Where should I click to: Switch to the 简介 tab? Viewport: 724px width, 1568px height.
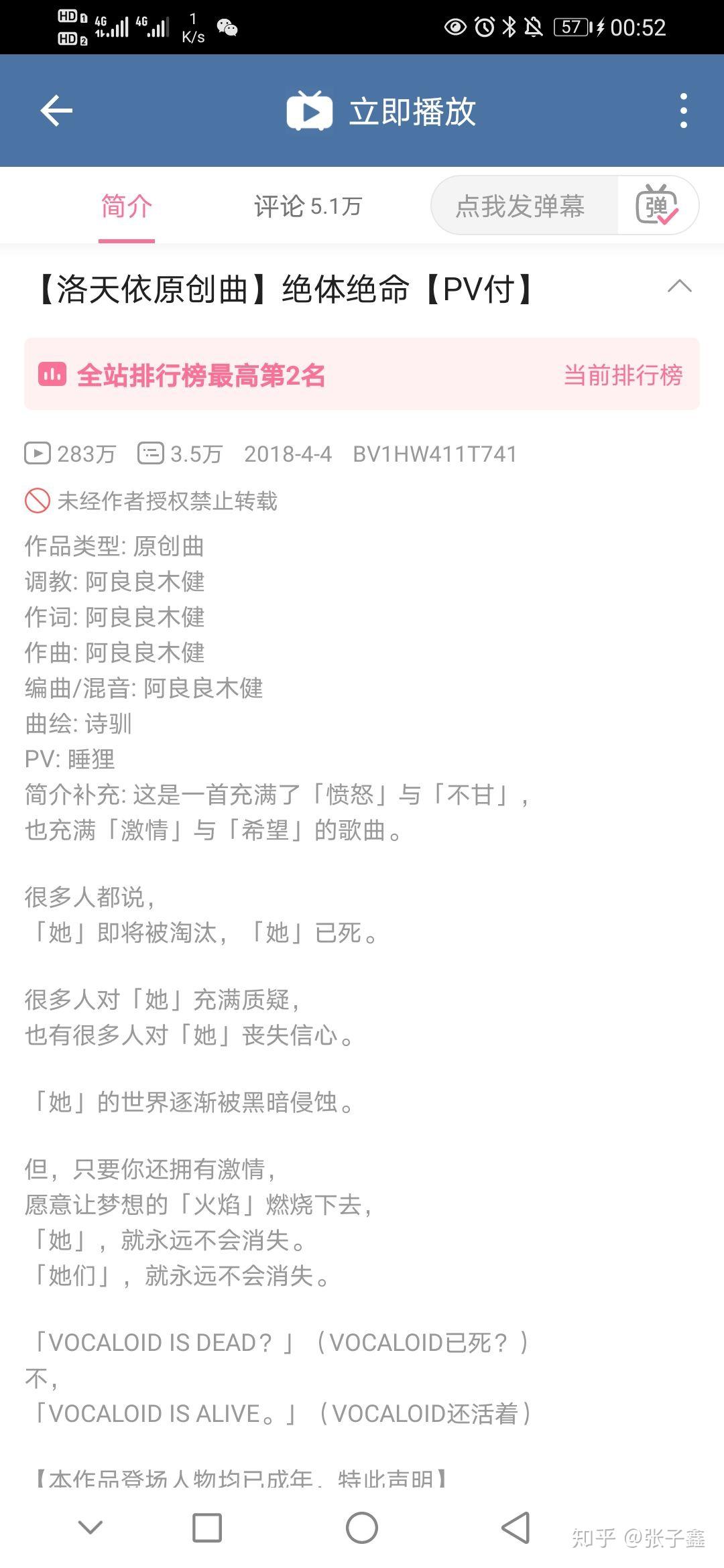click(127, 206)
